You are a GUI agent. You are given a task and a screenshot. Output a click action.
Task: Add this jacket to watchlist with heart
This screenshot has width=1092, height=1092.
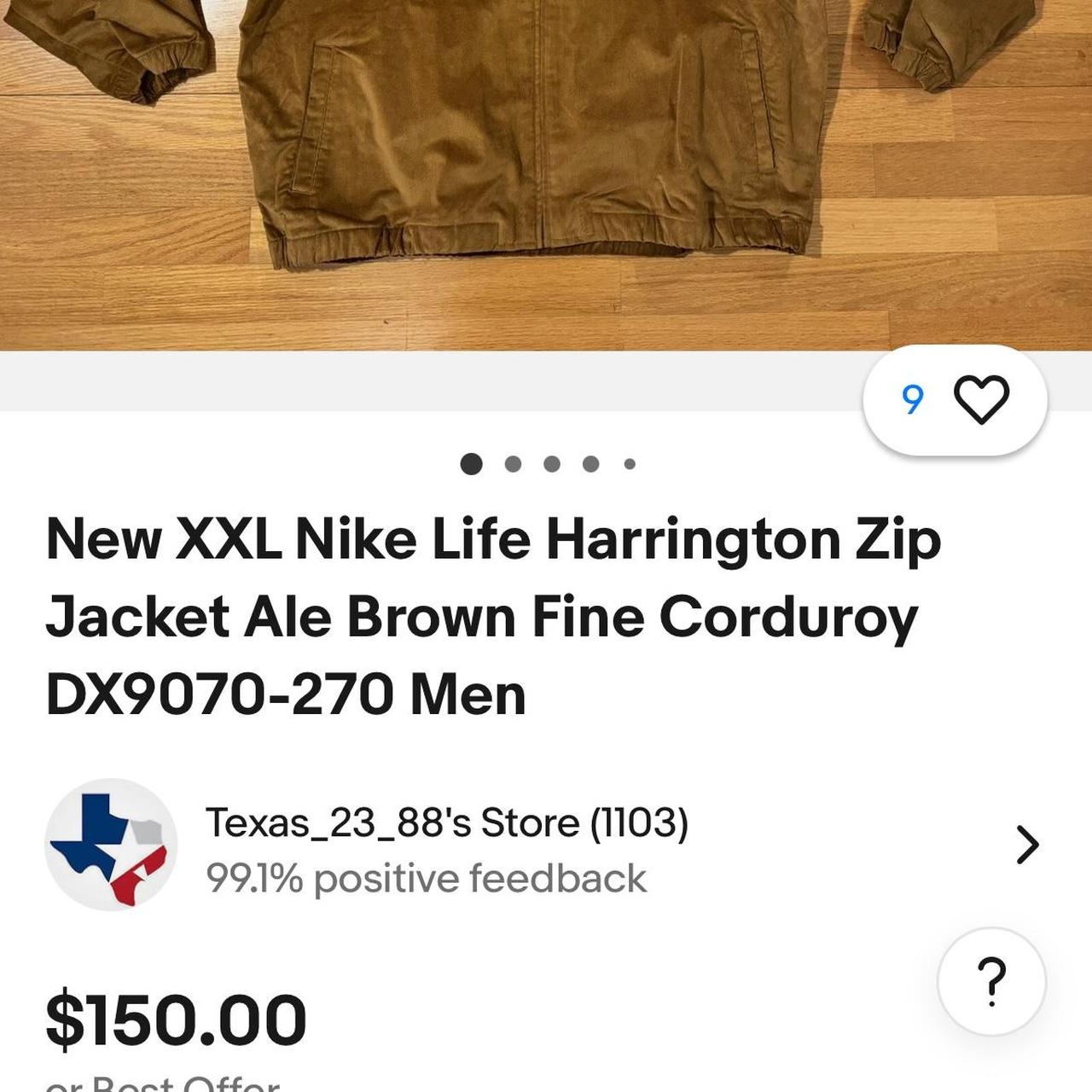pos(980,399)
